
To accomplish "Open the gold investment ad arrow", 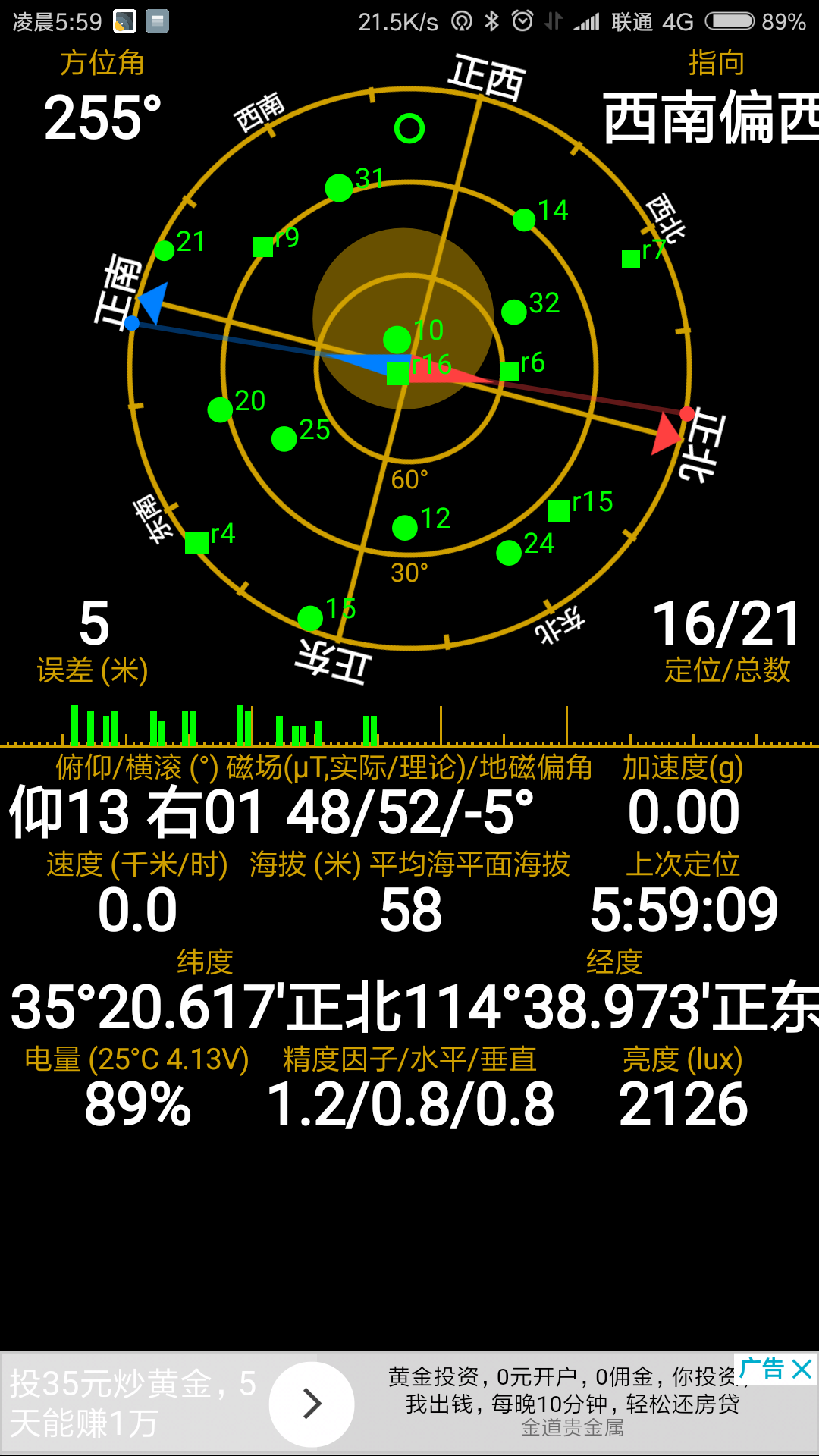I will (x=312, y=1404).
